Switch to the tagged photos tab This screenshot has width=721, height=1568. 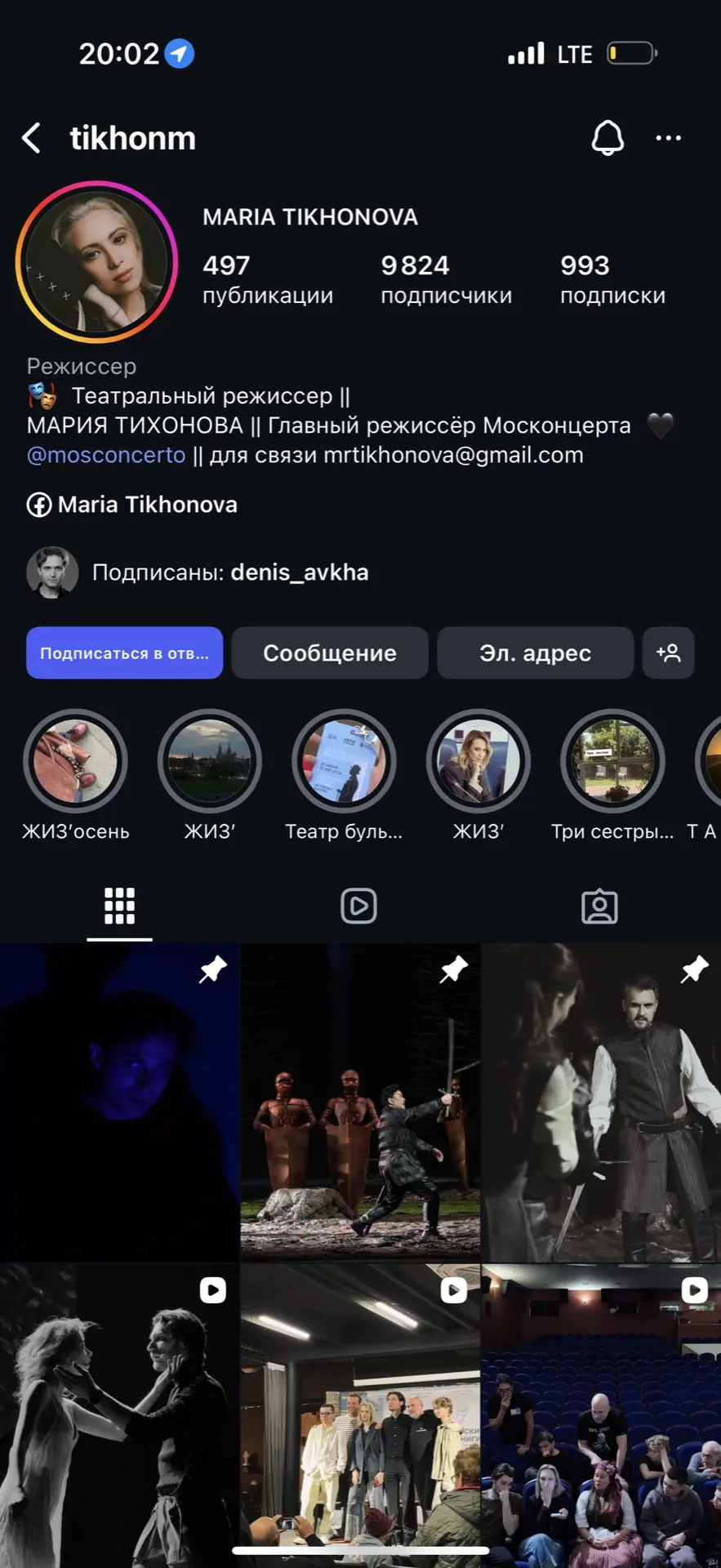tap(599, 906)
